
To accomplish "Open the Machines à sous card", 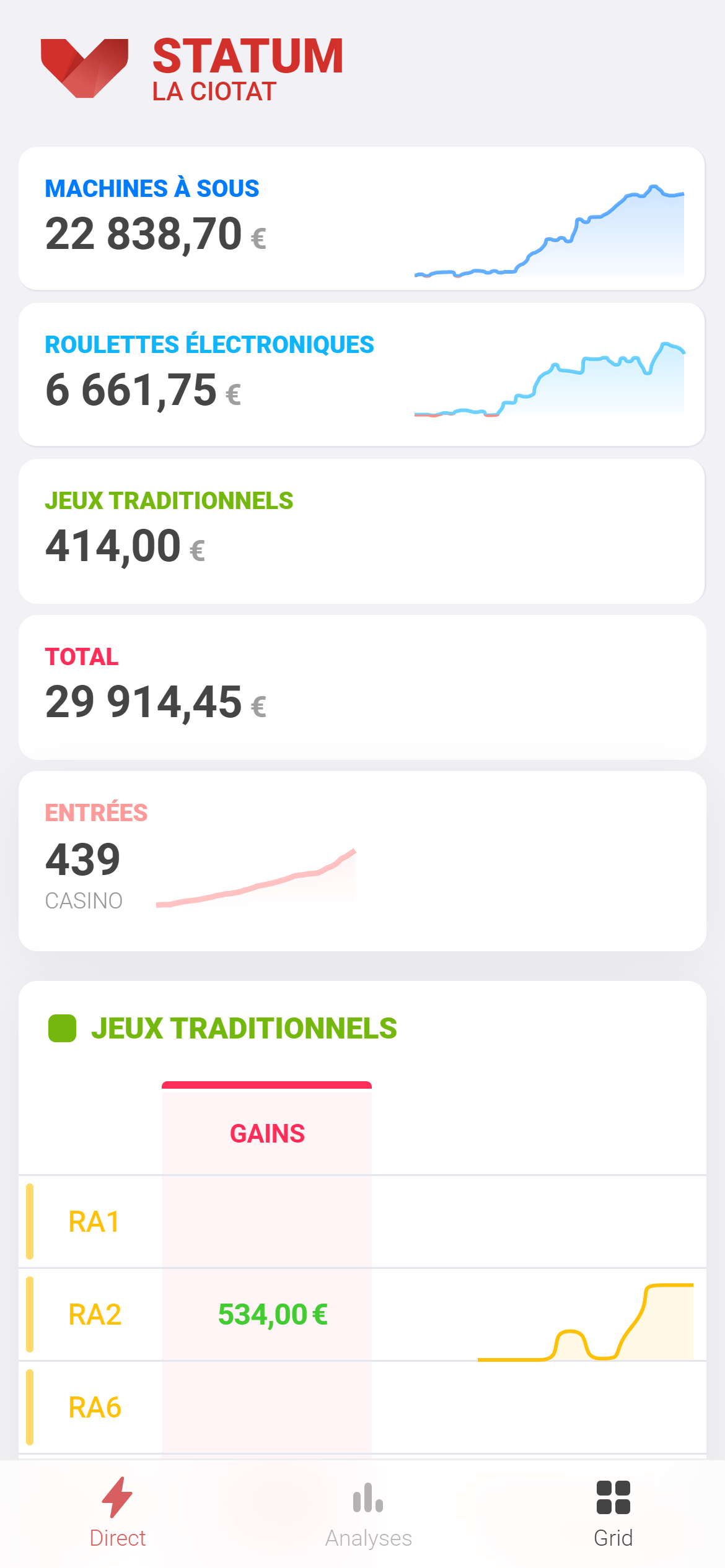I will (362, 219).
